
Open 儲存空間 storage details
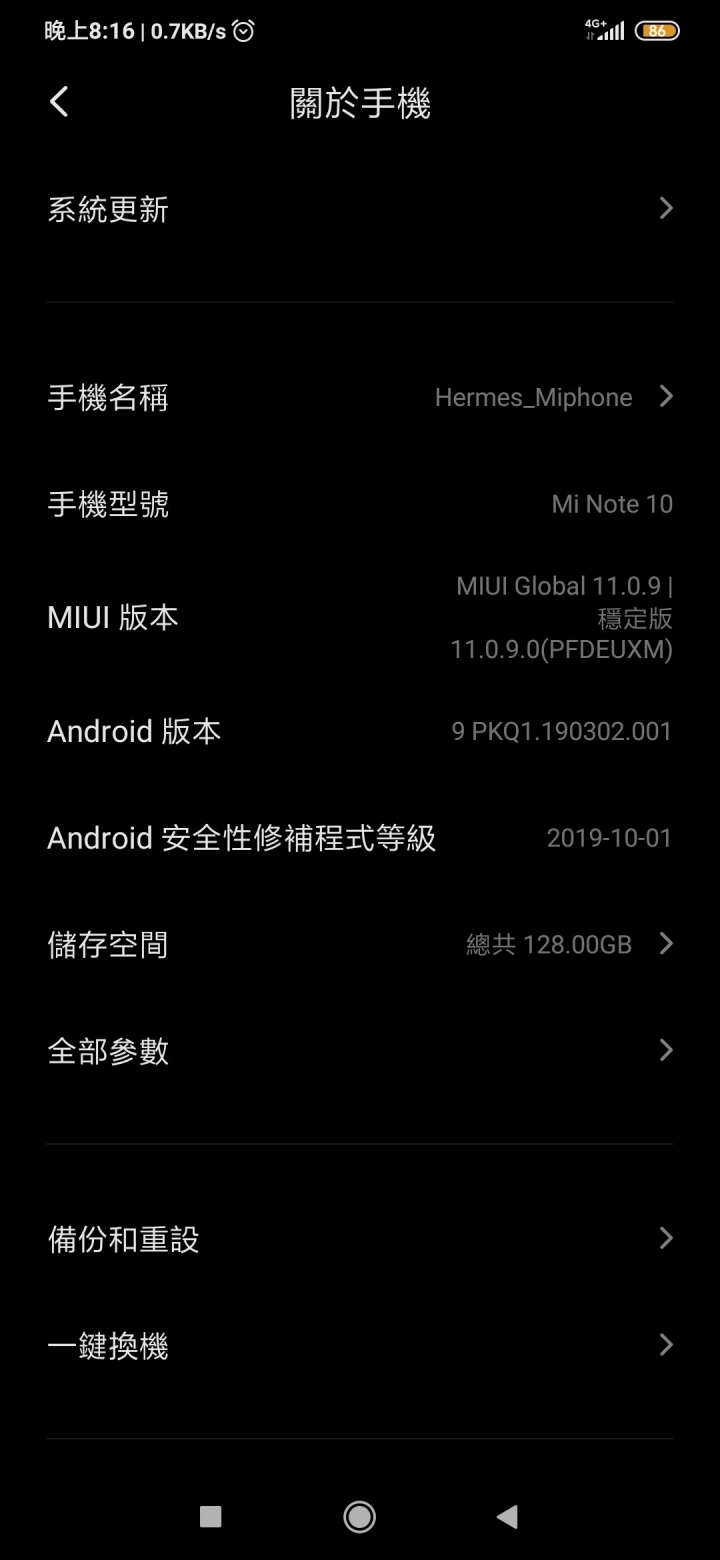point(360,944)
